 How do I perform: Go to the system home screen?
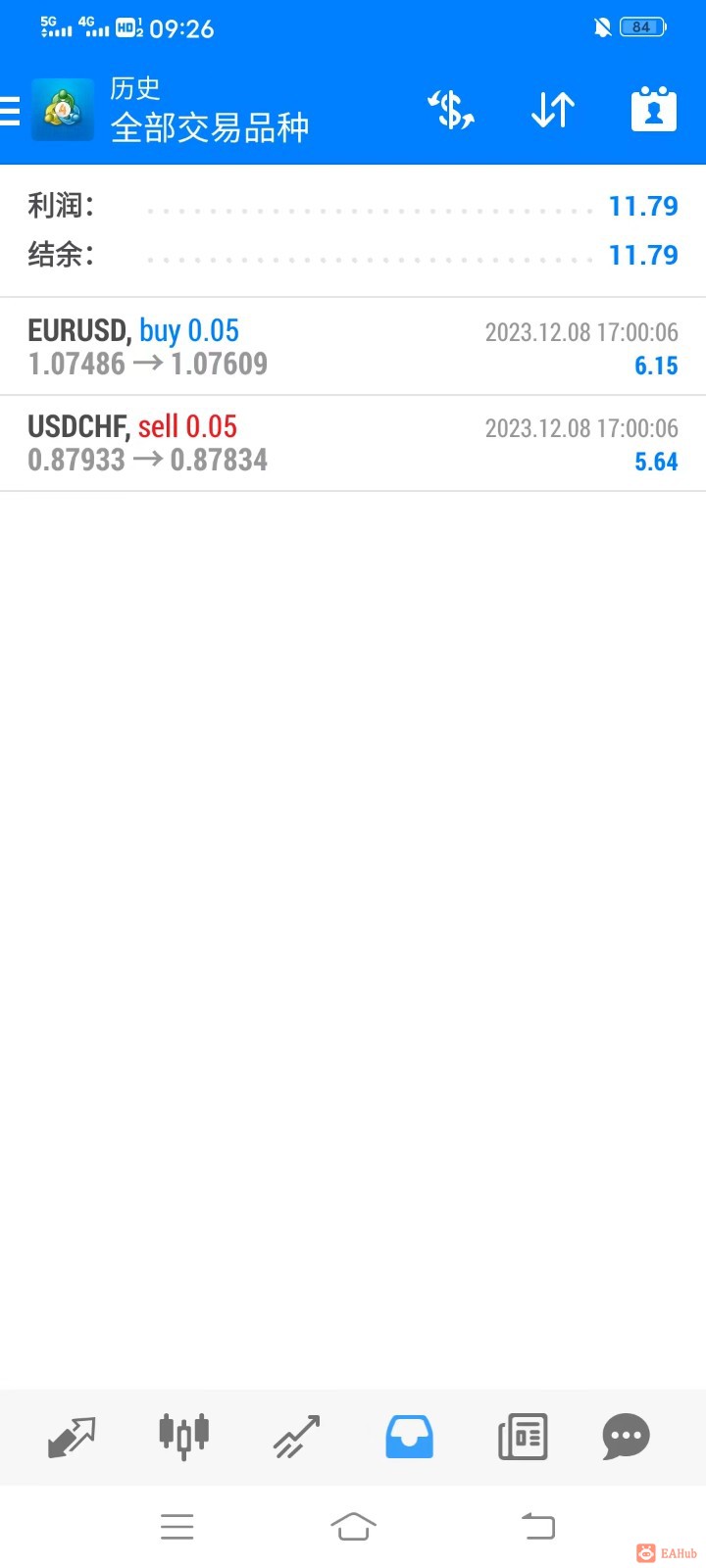pos(353,1526)
